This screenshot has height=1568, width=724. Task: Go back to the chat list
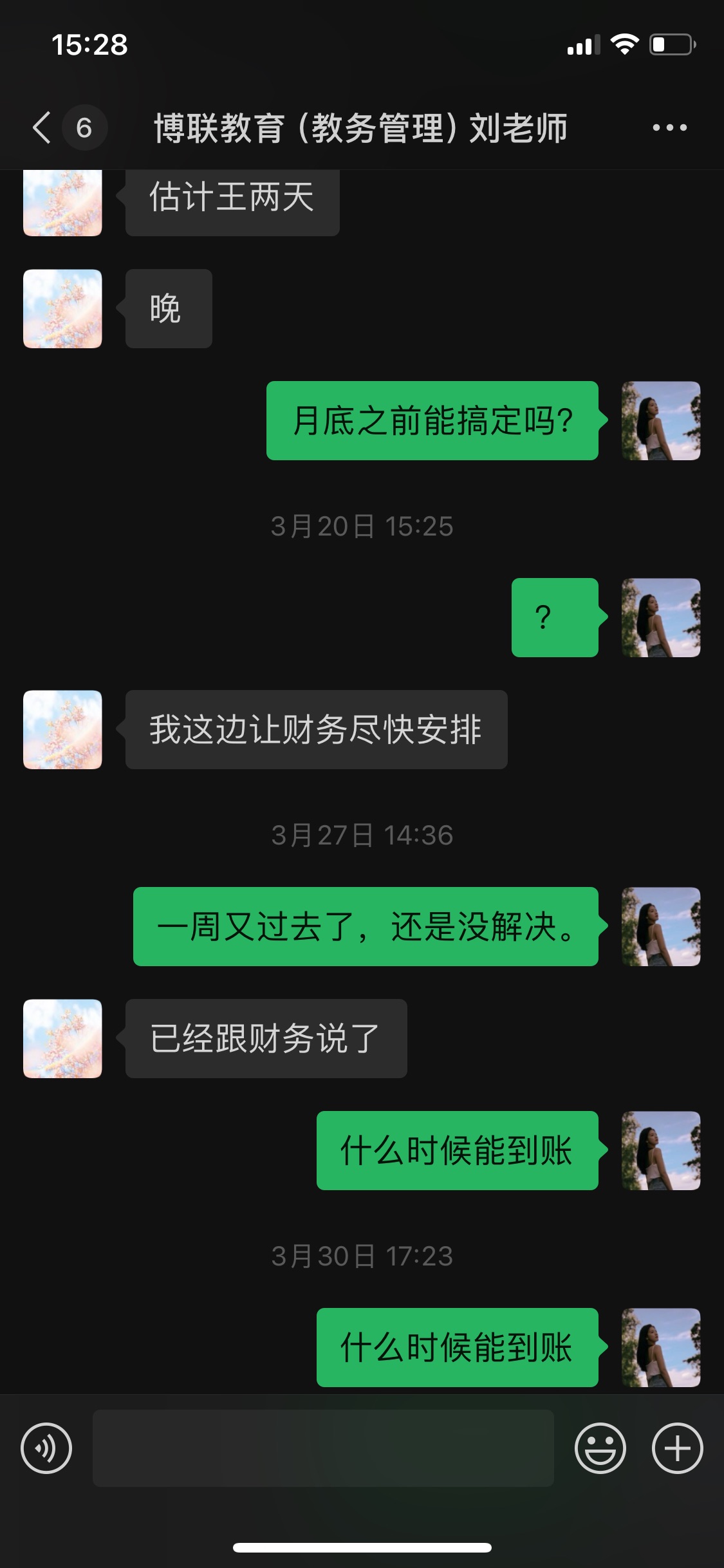42,127
